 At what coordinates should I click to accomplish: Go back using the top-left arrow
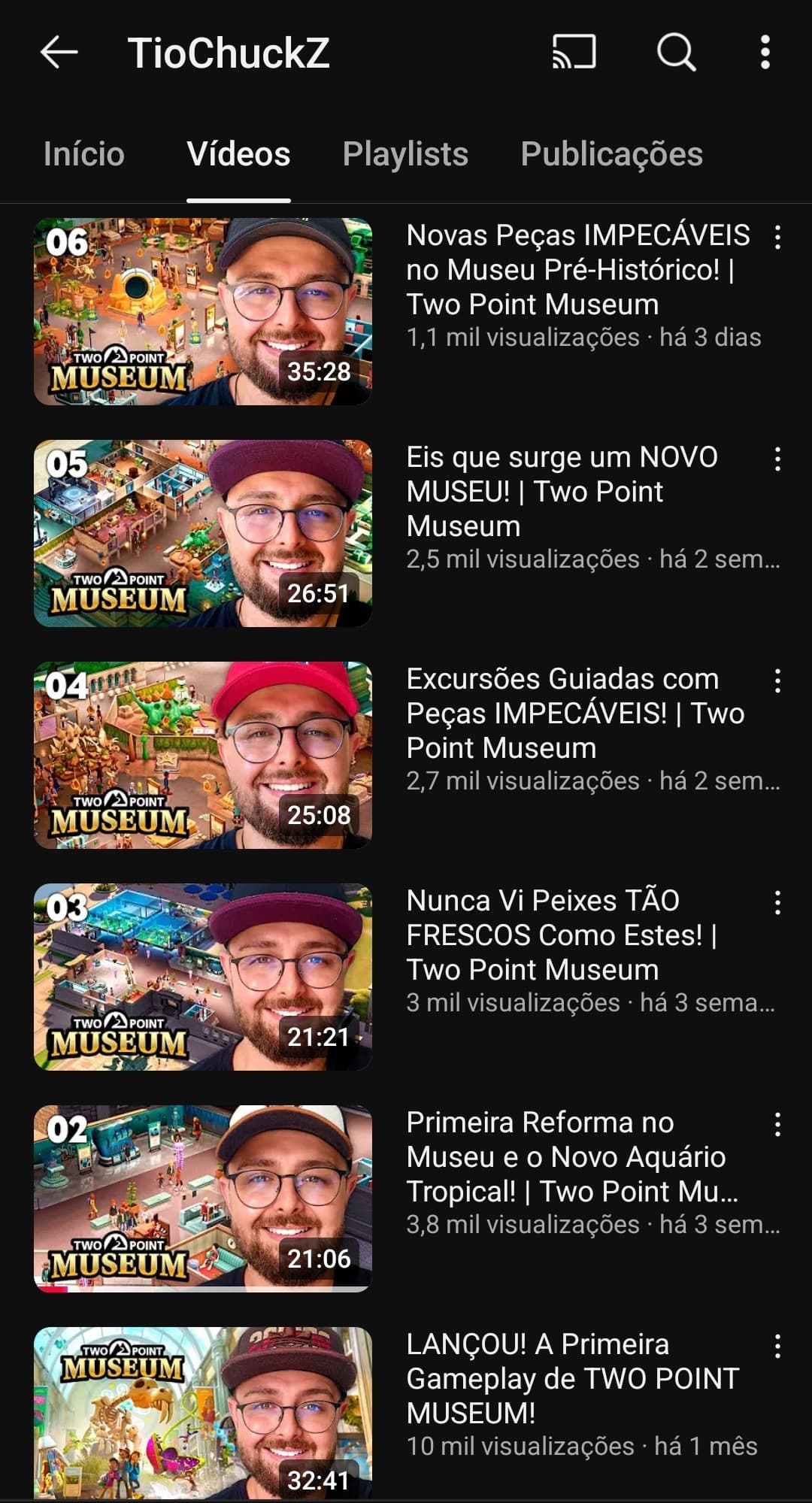[x=59, y=53]
